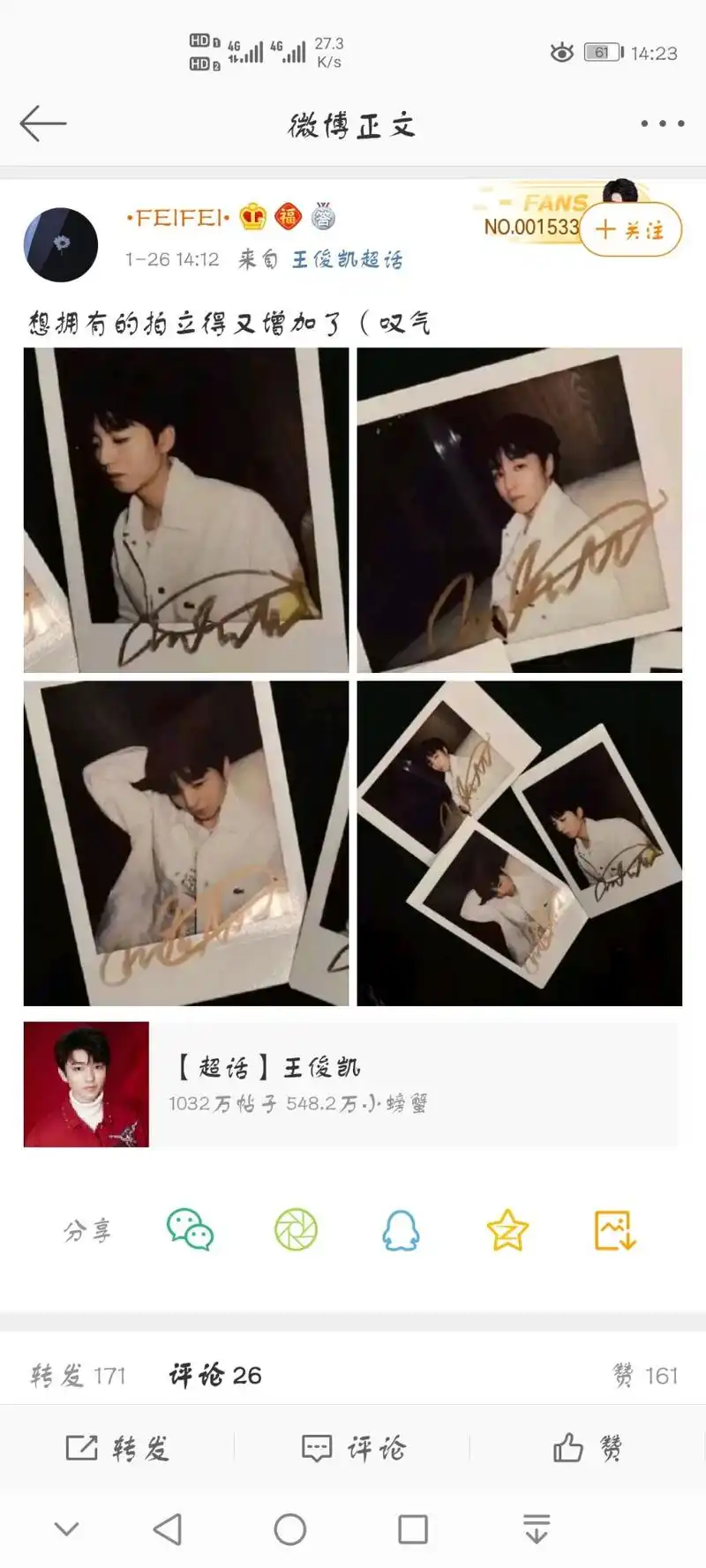Share the post to WeChat
The image size is (706, 1568).
coord(190,1230)
